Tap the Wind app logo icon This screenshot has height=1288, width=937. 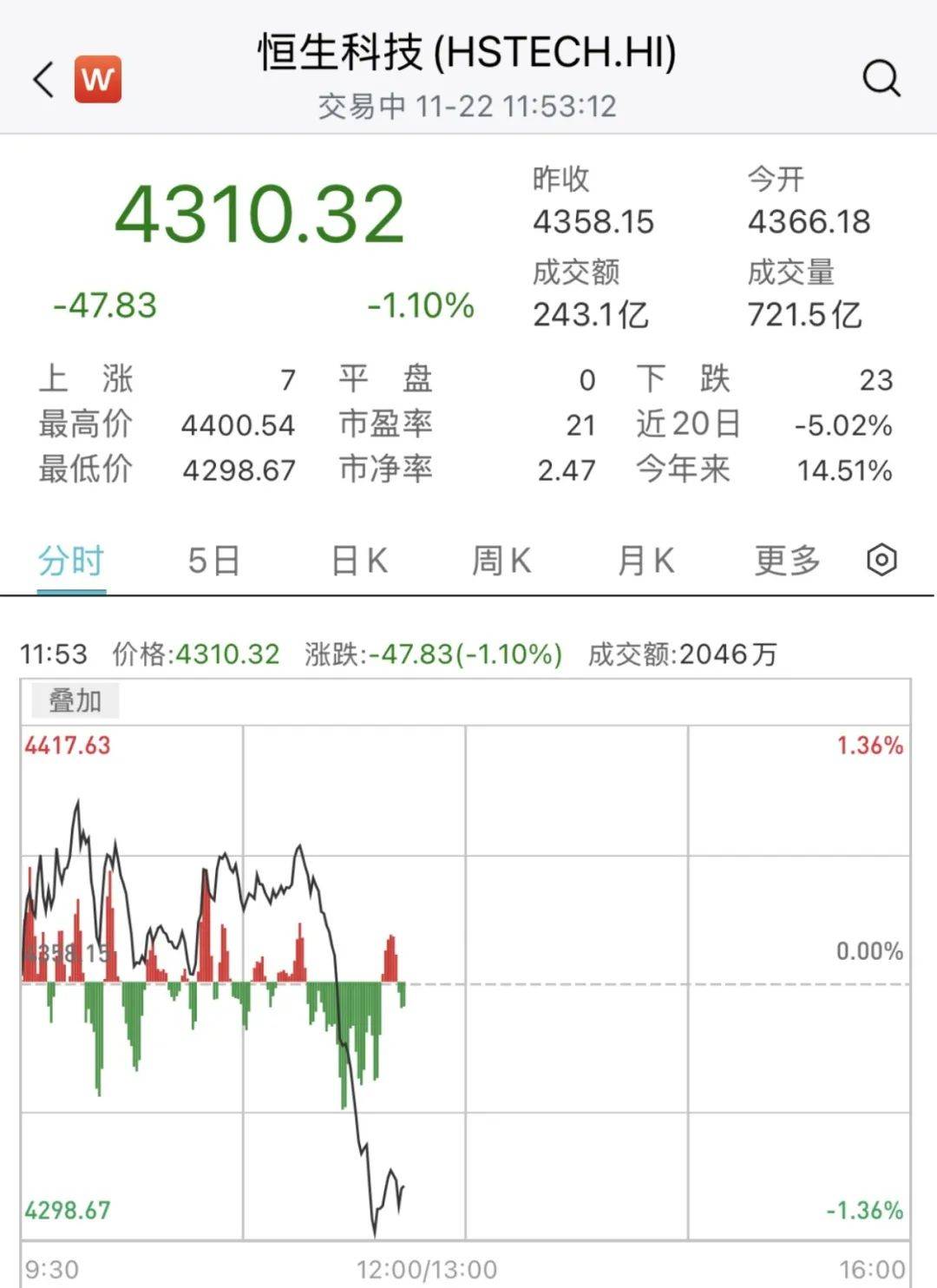[95, 79]
